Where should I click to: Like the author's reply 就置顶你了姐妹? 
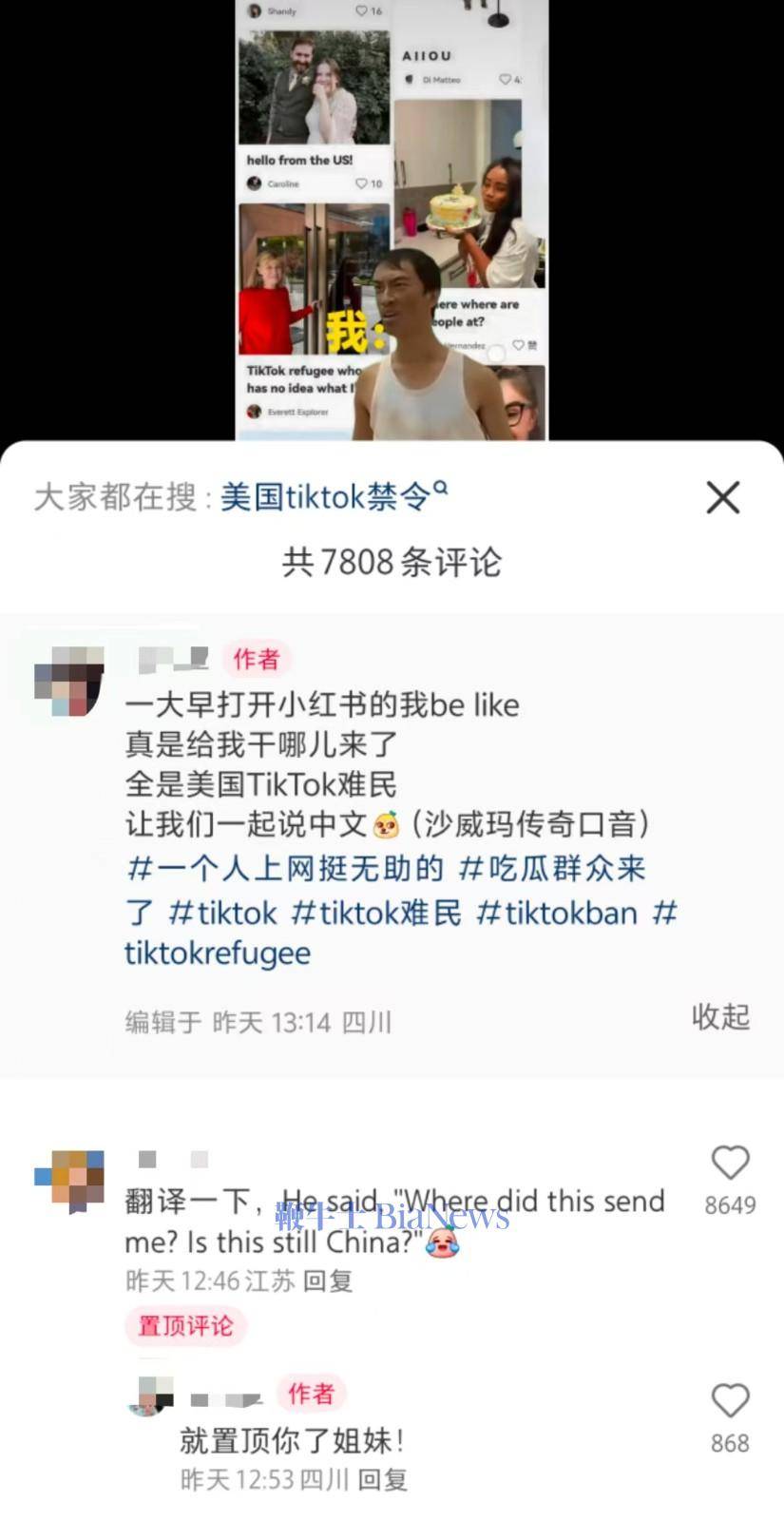point(730,1401)
